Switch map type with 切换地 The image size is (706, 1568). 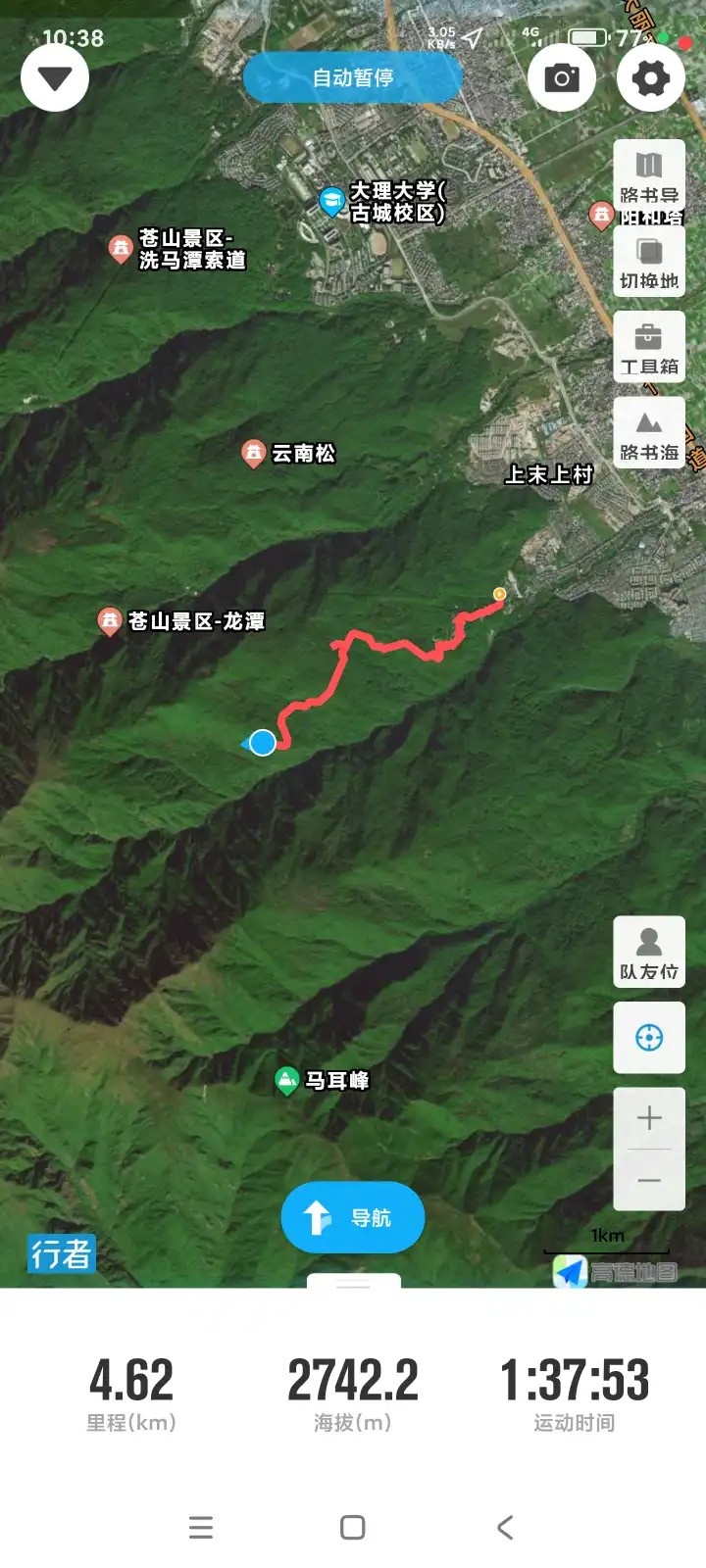tap(648, 262)
